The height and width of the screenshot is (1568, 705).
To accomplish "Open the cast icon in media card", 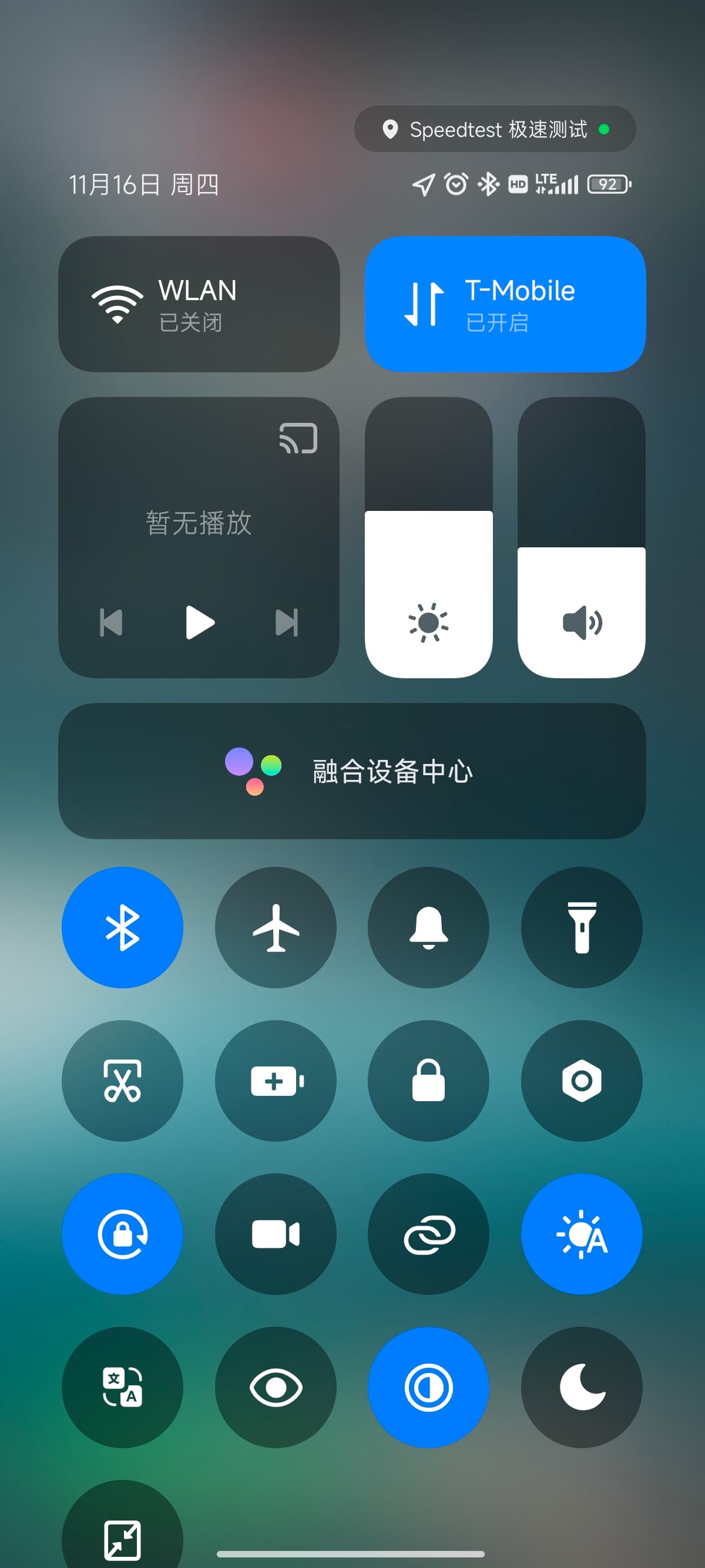I will [x=298, y=438].
